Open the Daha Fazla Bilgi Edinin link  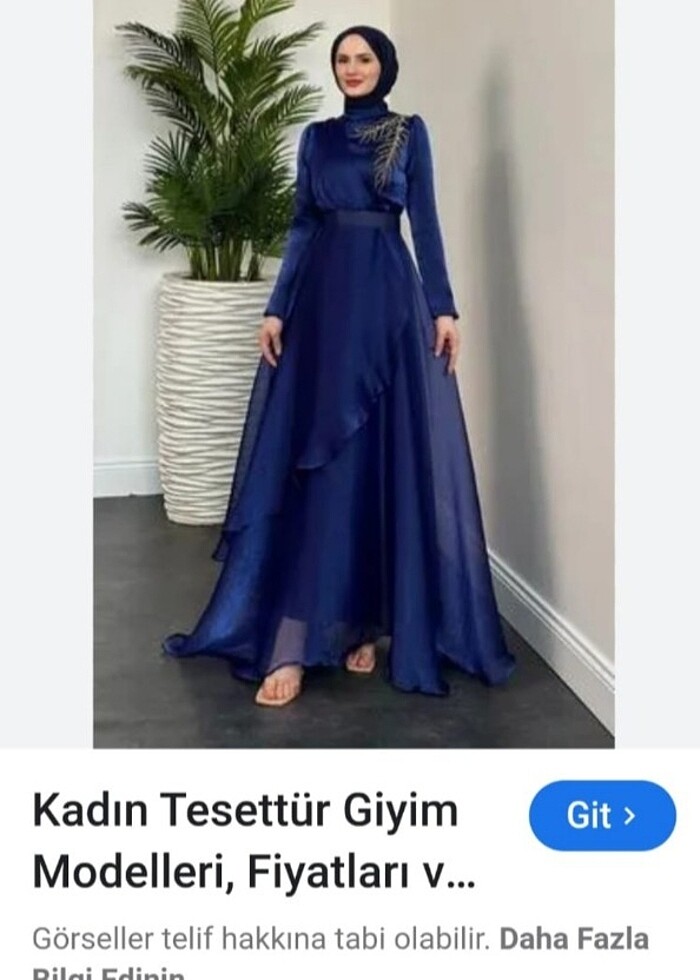[573, 940]
